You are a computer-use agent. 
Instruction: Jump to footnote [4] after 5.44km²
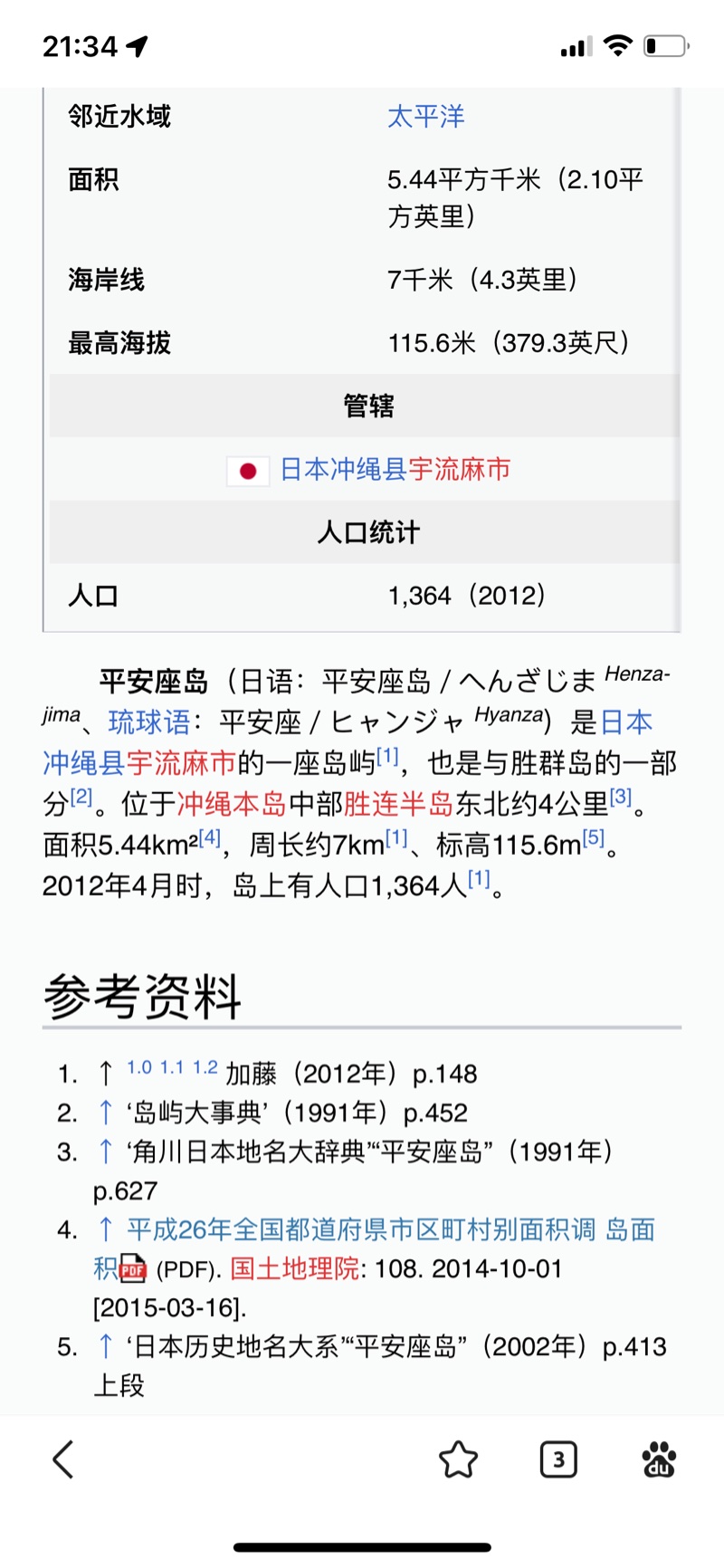coord(209,837)
